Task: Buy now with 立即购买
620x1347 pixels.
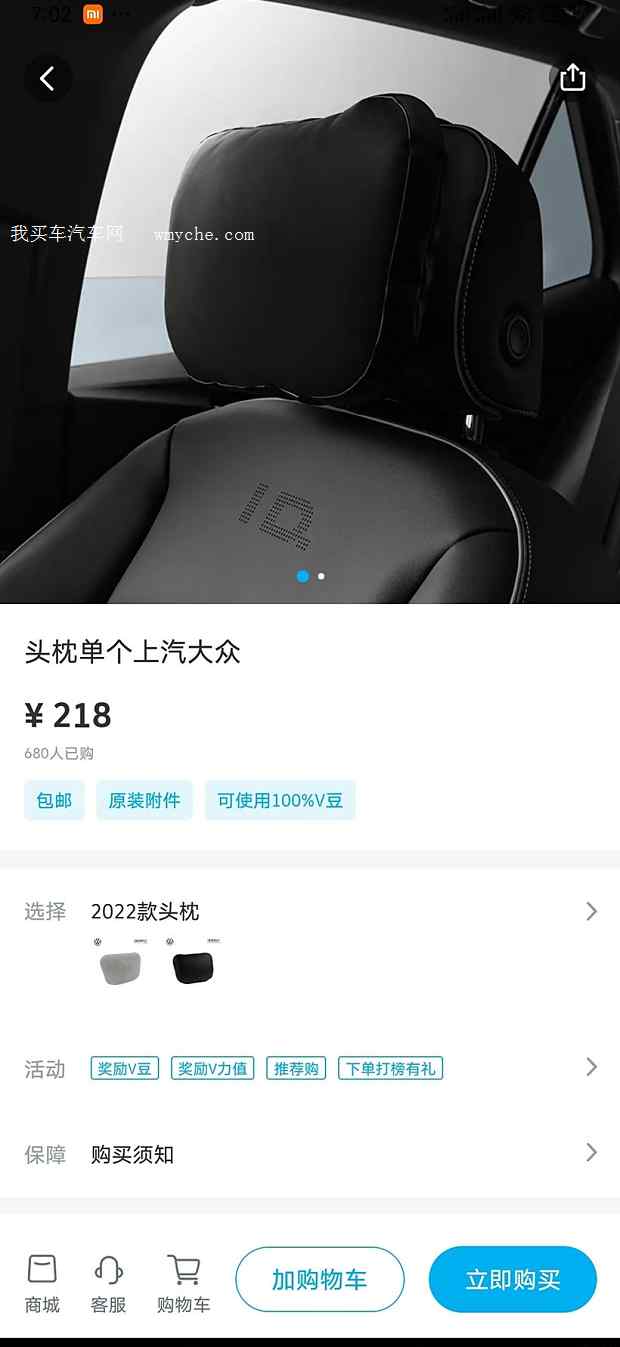Action: [513, 1279]
